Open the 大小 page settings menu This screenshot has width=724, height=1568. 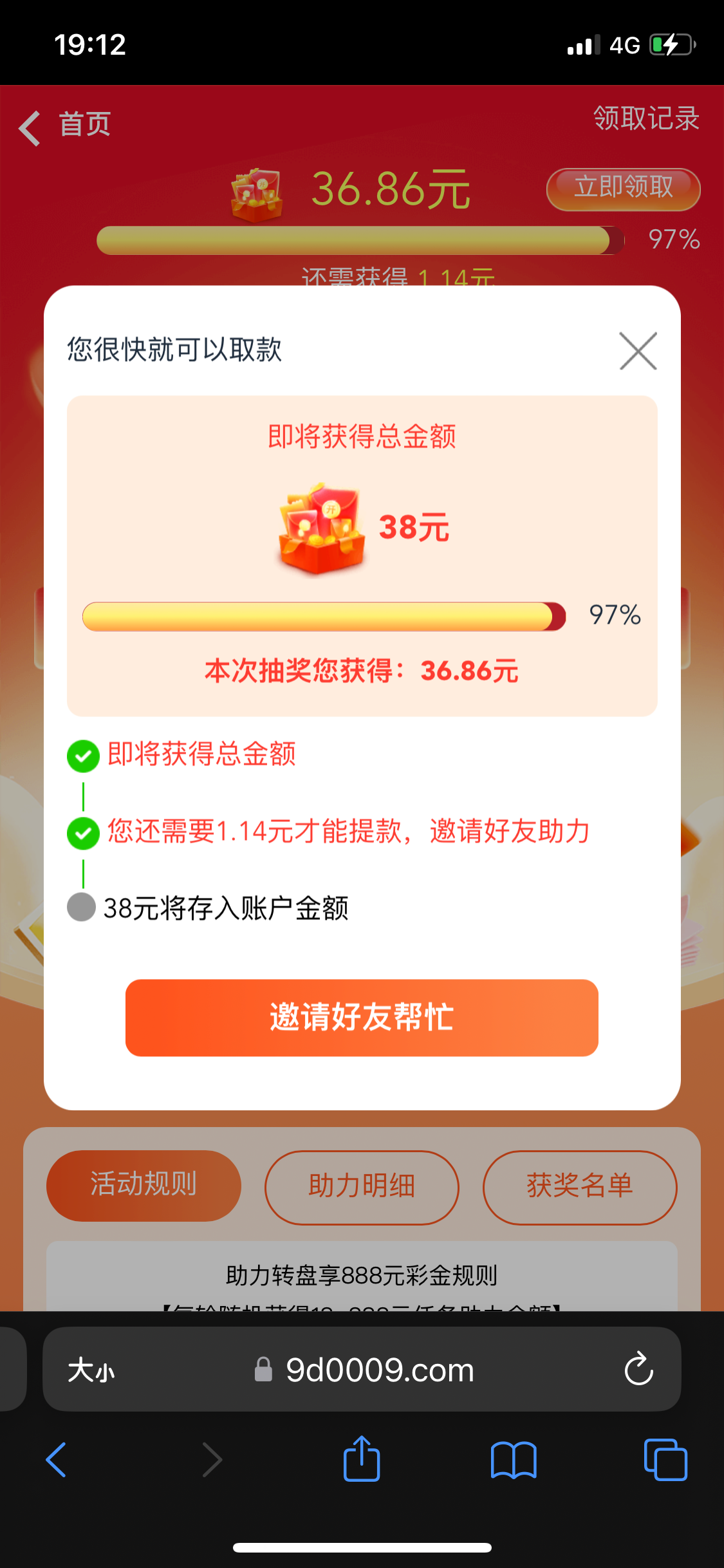[91, 1370]
